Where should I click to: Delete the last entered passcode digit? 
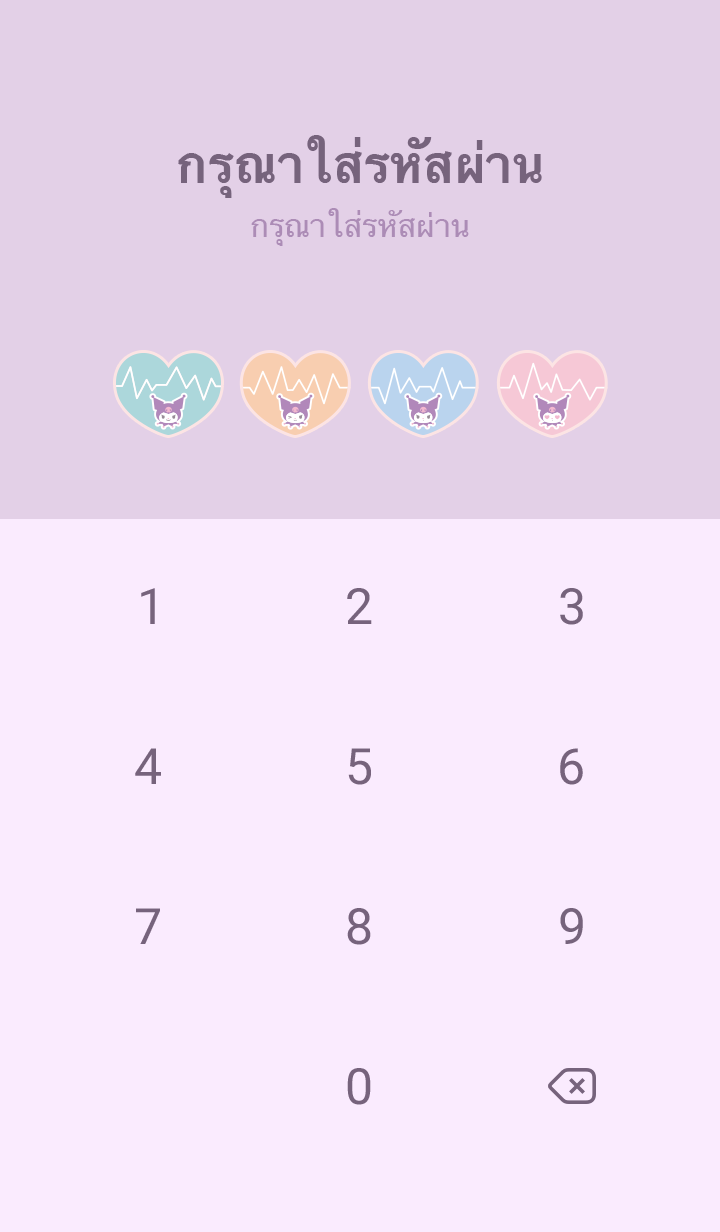point(572,1086)
